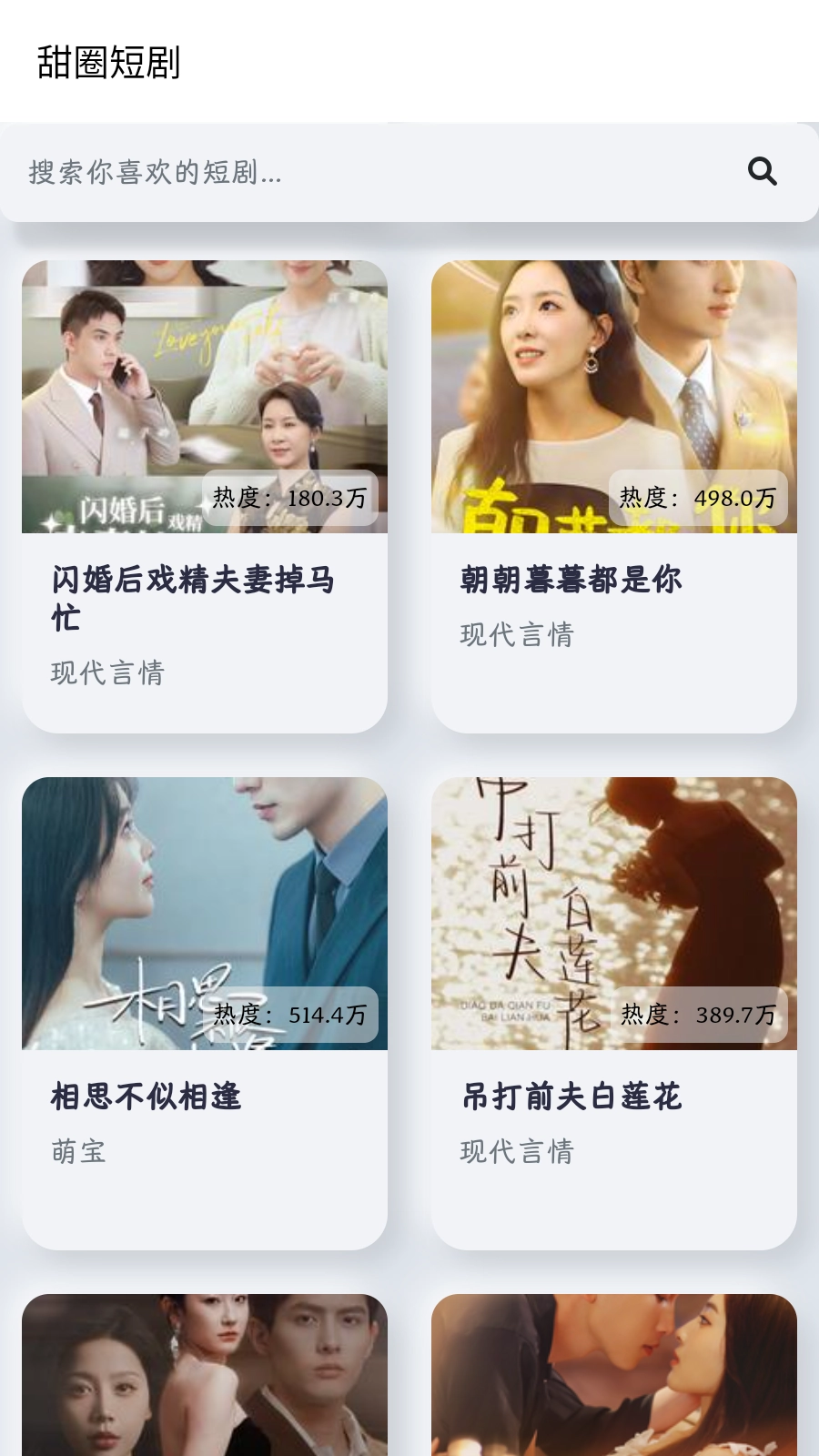The image size is (819, 1456).
Task: Open the drama 吊打前夫白莲花 by its title
Action: coord(570,1097)
